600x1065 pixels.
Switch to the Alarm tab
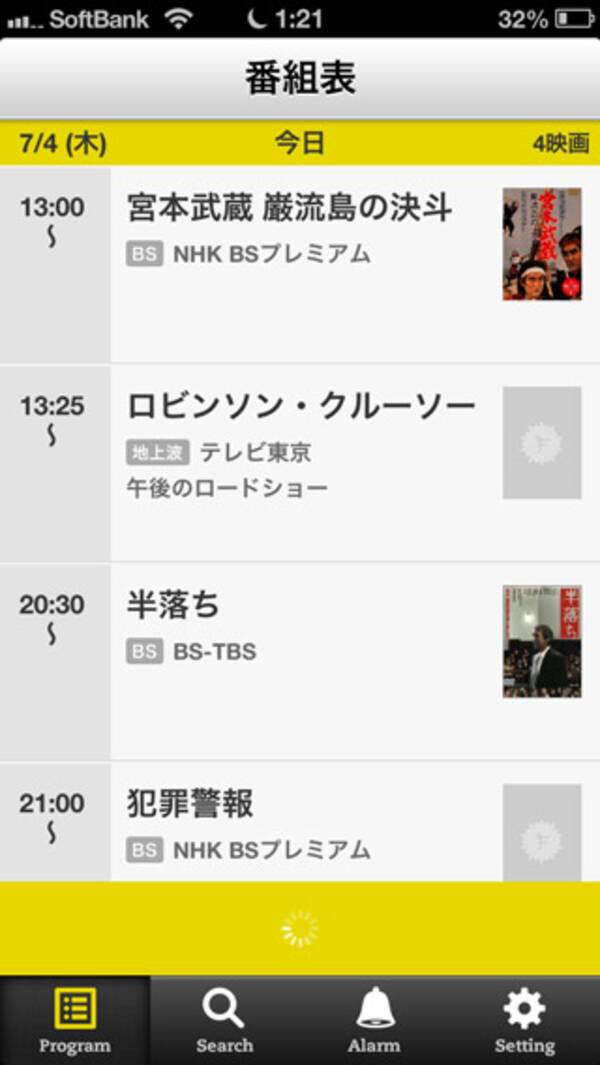[374, 1020]
